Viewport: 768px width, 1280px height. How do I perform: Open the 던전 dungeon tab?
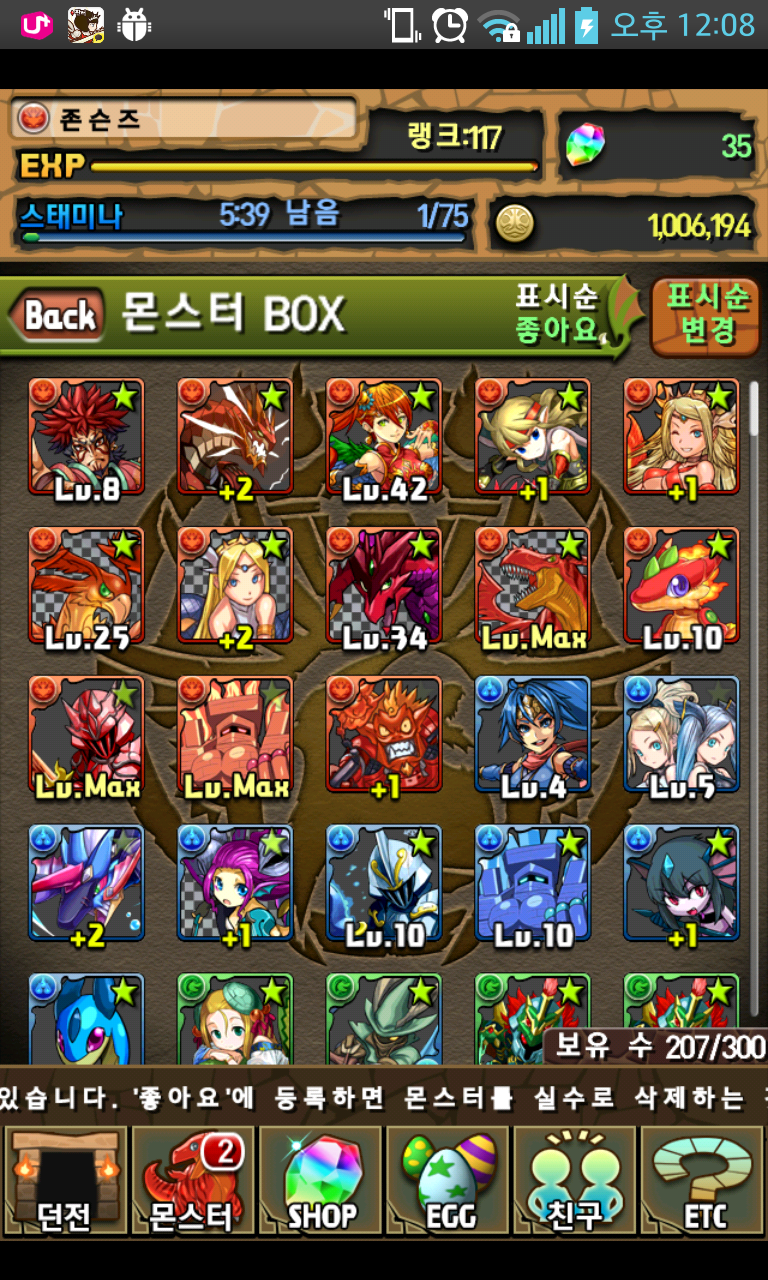[64, 1180]
